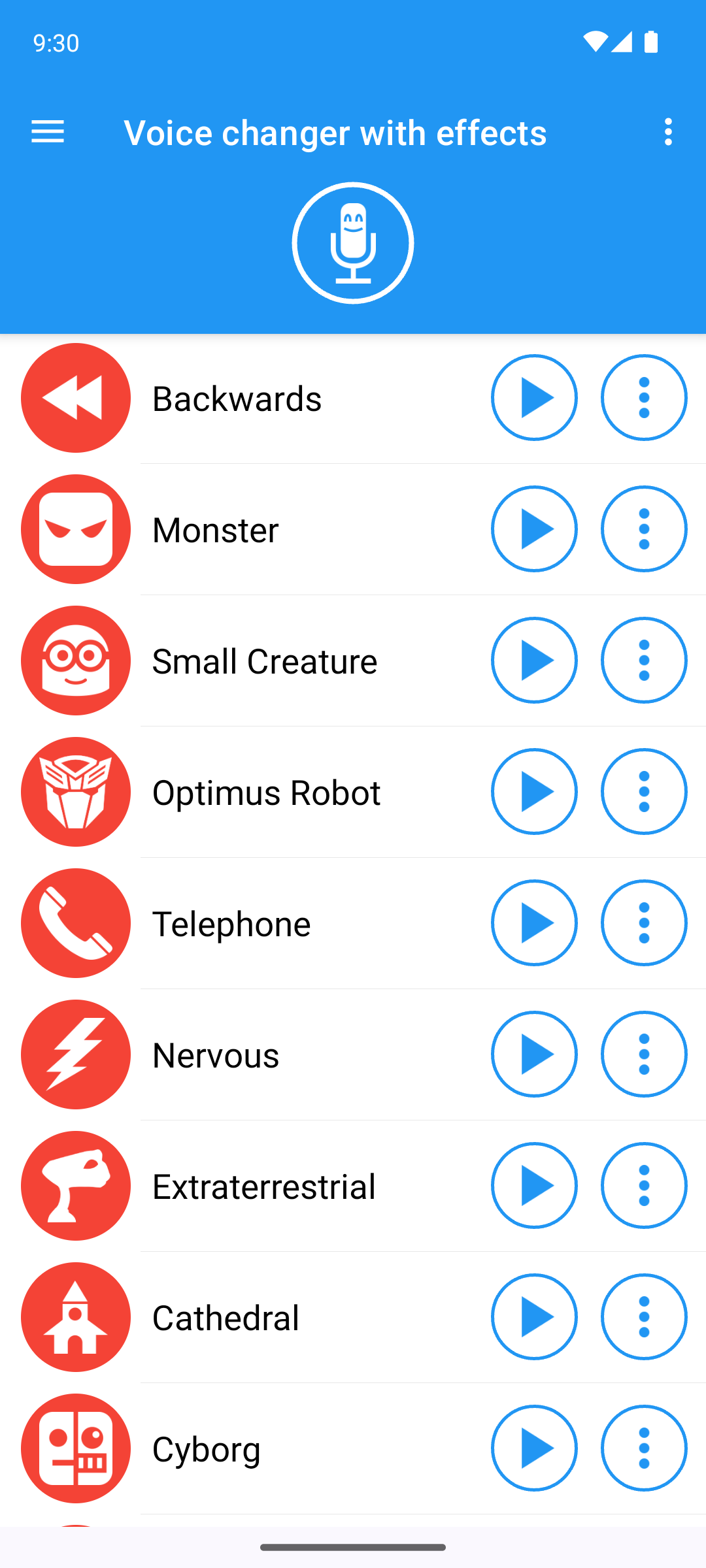This screenshot has height=1568, width=706.
Task: Open options menu for Backwards effect
Action: click(x=644, y=398)
